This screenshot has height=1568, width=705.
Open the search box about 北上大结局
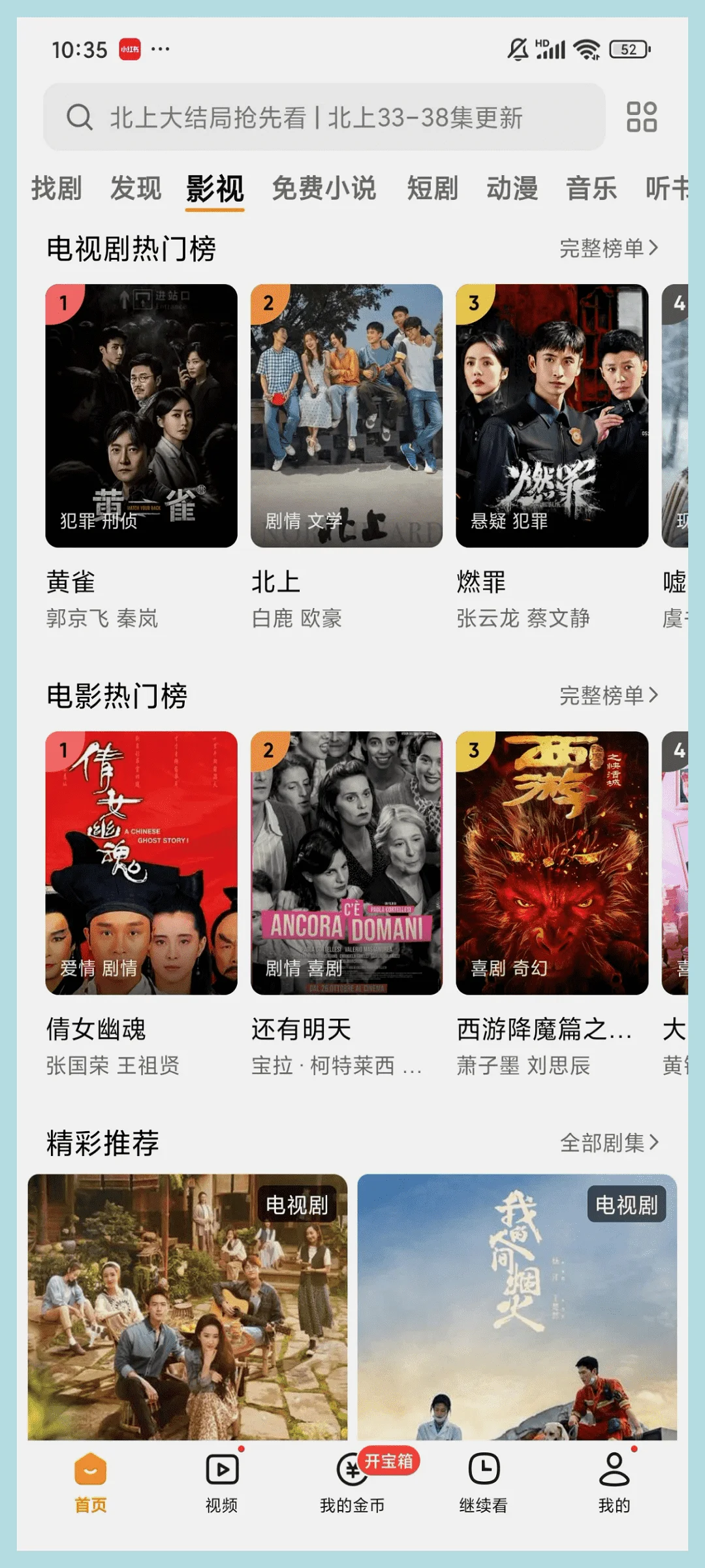point(324,118)
